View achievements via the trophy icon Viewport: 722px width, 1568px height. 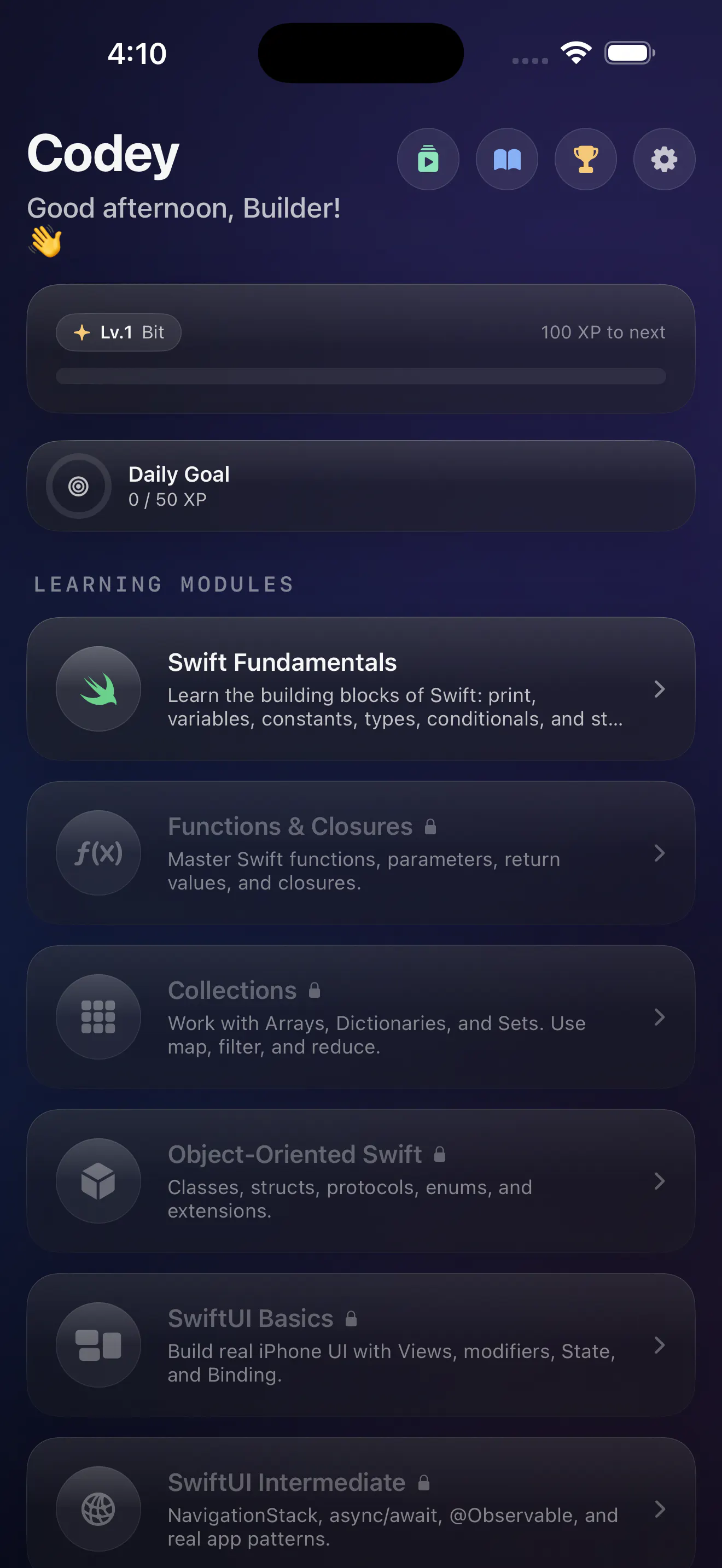[586, 160]
